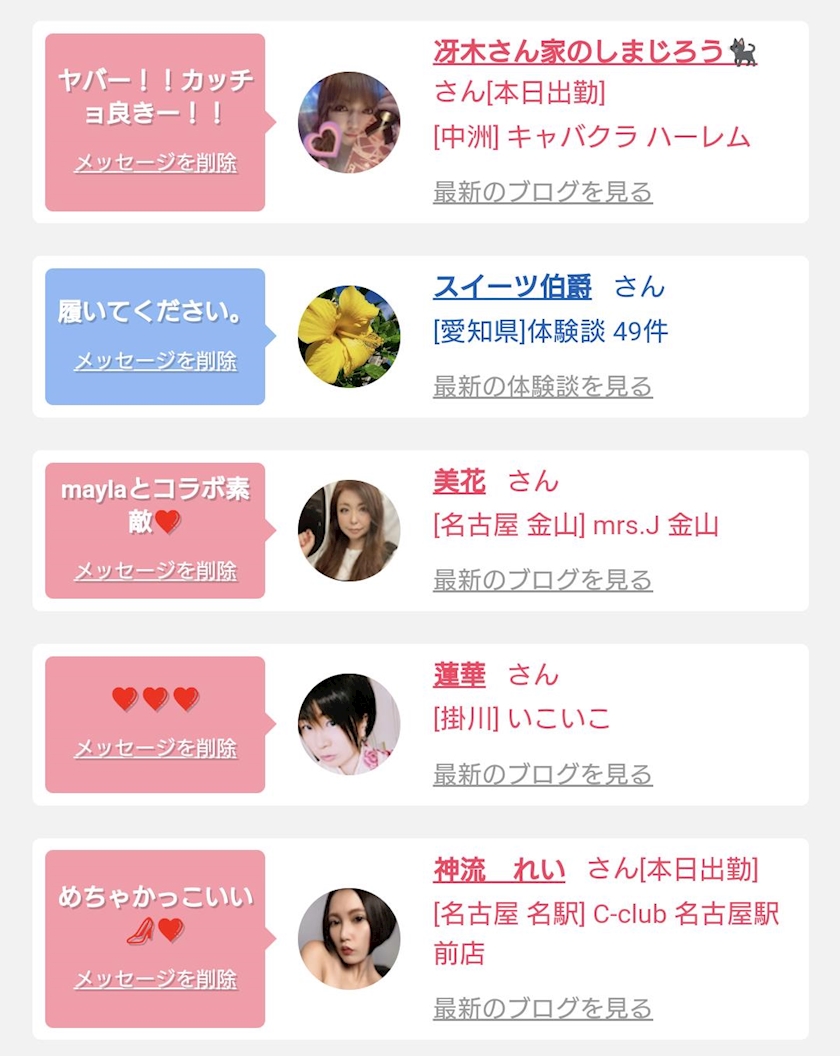Delete the message ヤバー！！カッチョ良きー！！

tap(156, 162)
